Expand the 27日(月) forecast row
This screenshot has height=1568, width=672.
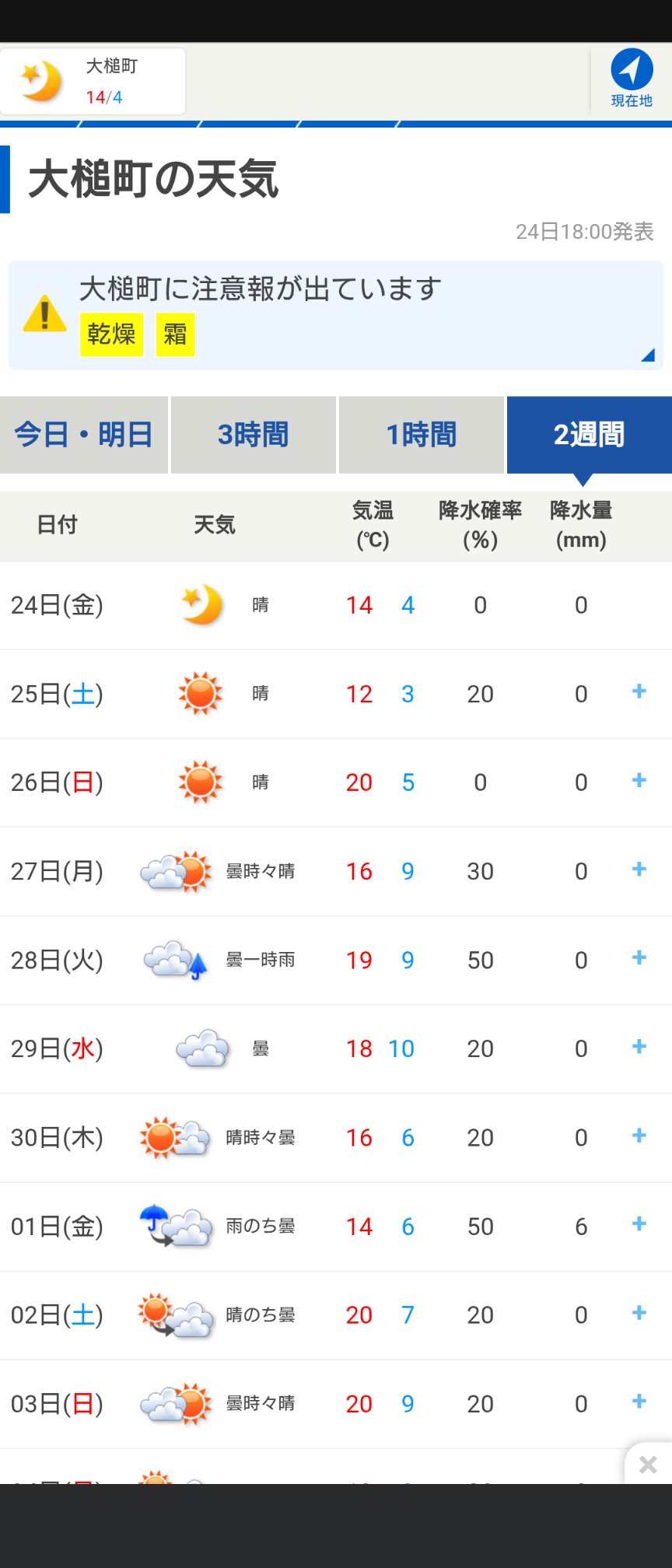[639, 869]
